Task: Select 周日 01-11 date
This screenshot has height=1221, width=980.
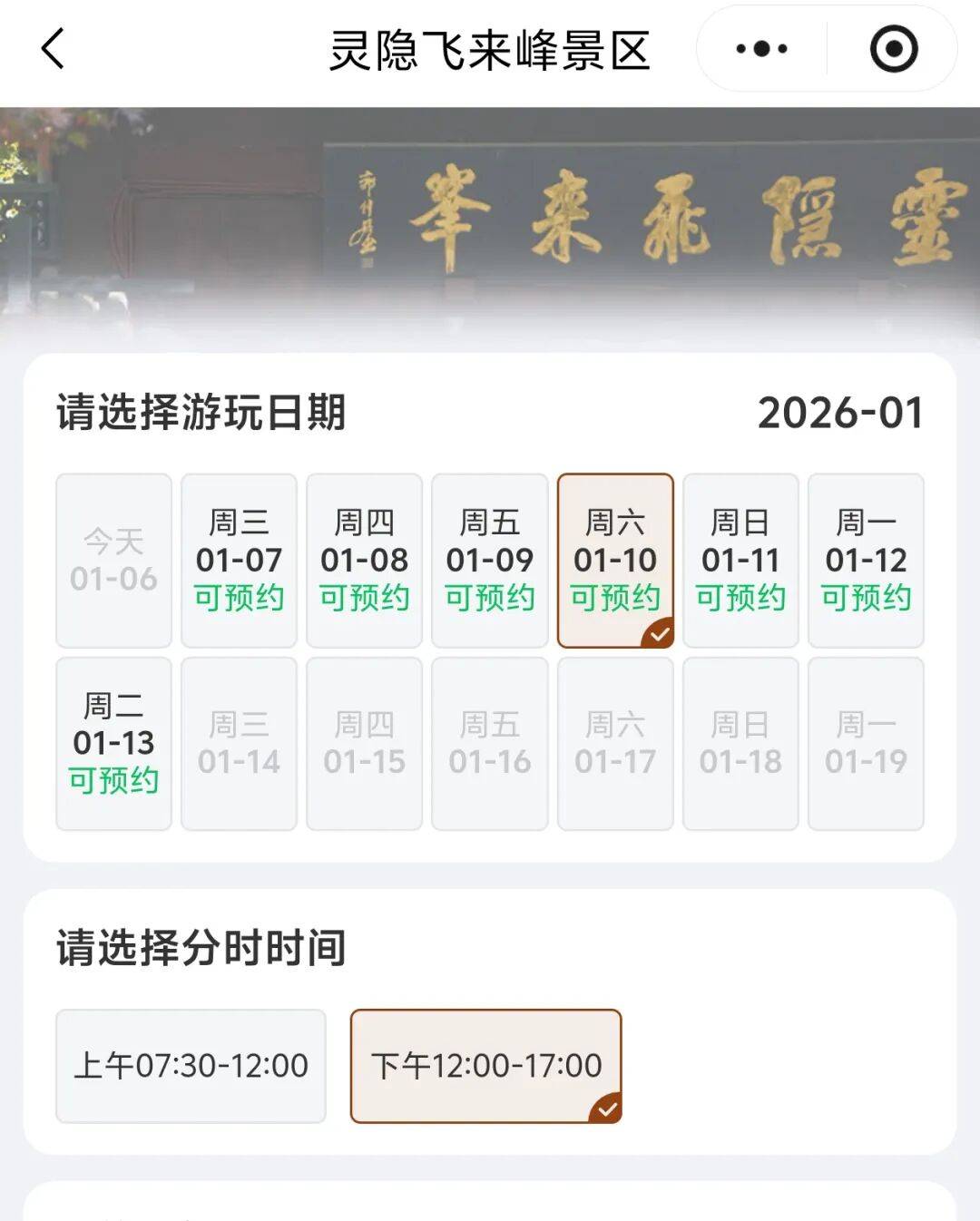Action: click(x=740, y=560)
